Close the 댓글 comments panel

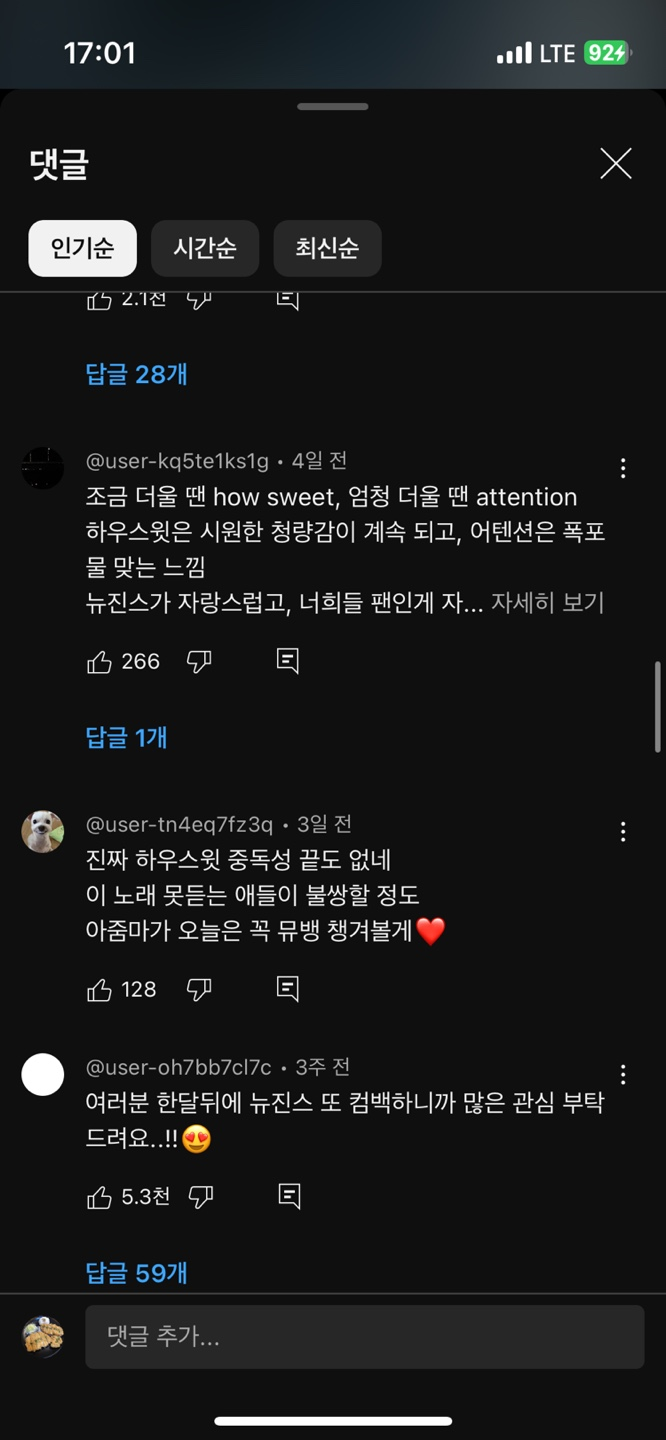coord(615,164)
